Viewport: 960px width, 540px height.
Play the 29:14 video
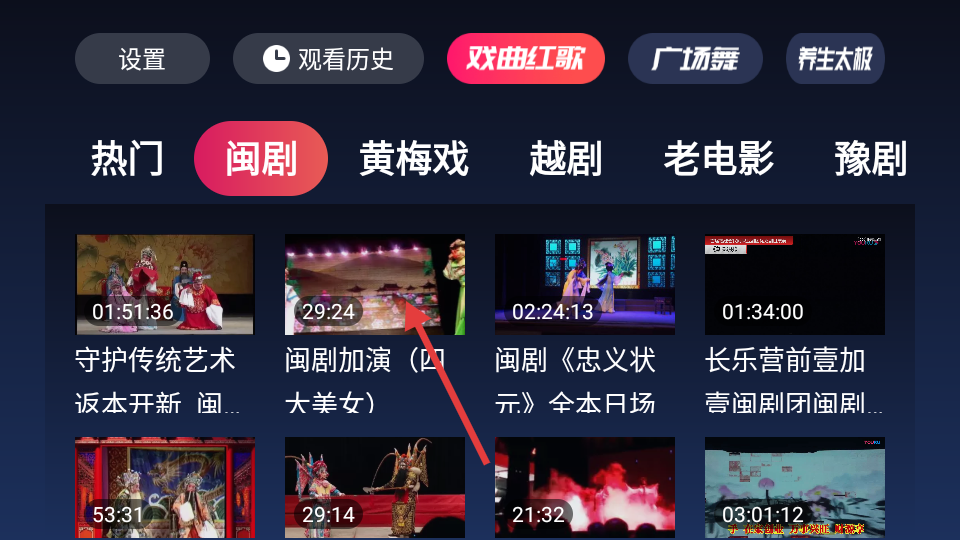(375, 487)
